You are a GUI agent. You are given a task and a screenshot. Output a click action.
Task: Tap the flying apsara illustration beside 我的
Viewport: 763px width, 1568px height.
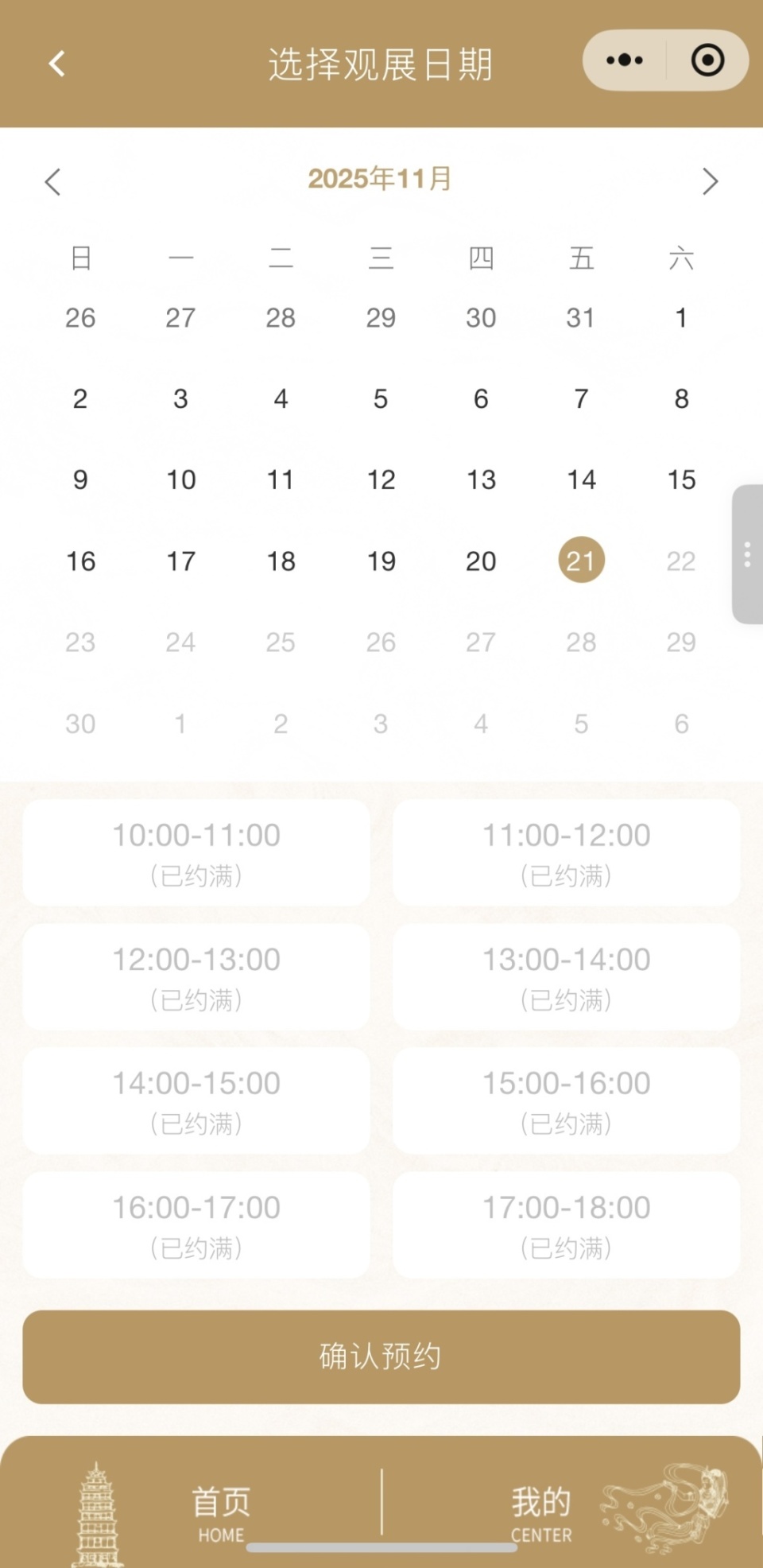tap(672, 1509)
